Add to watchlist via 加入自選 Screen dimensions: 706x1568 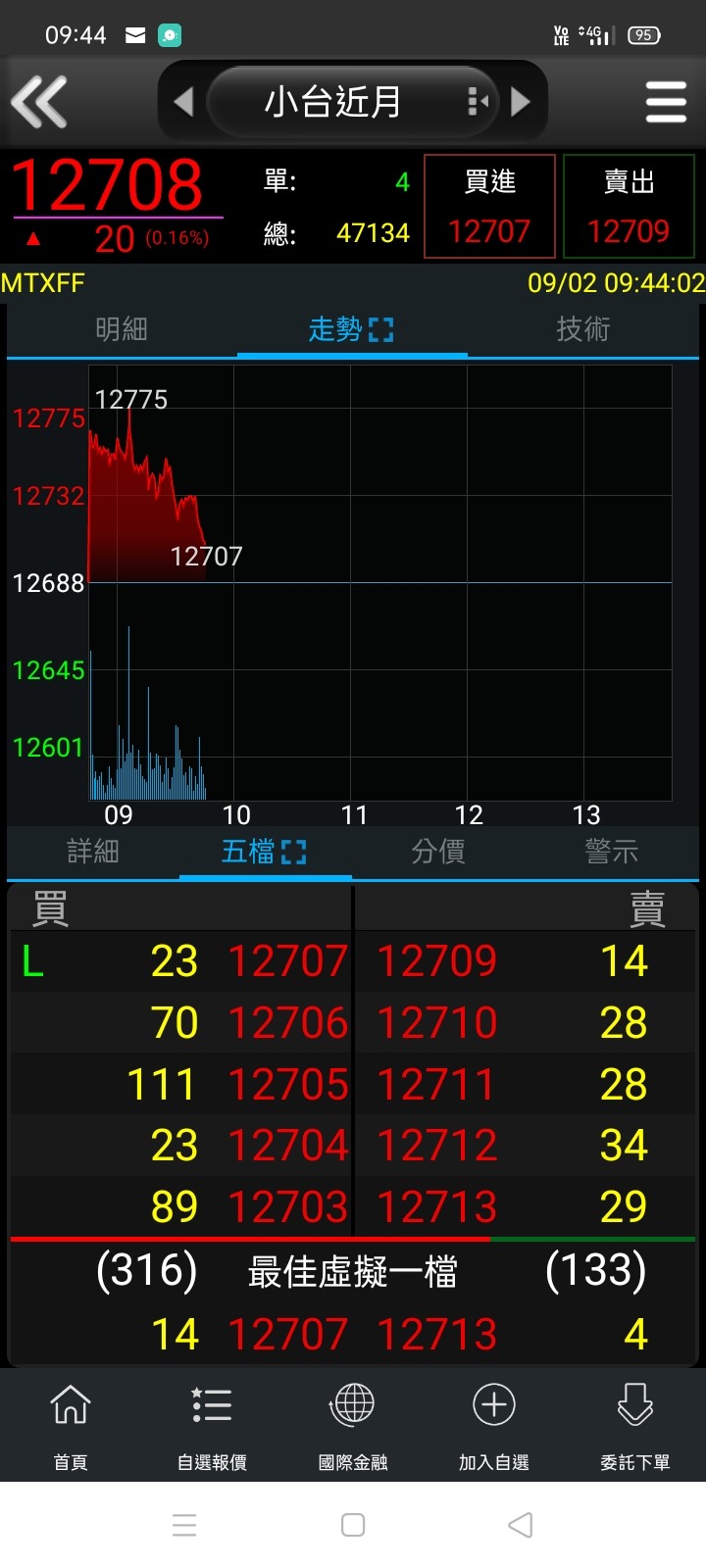tap(494, 1426)
